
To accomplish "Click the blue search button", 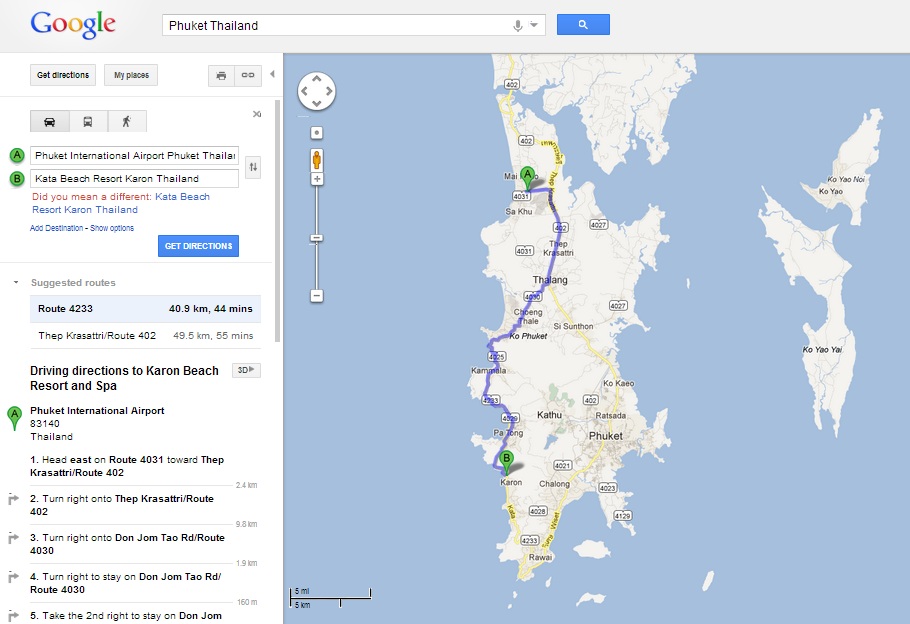I will (x=583, y=25).
